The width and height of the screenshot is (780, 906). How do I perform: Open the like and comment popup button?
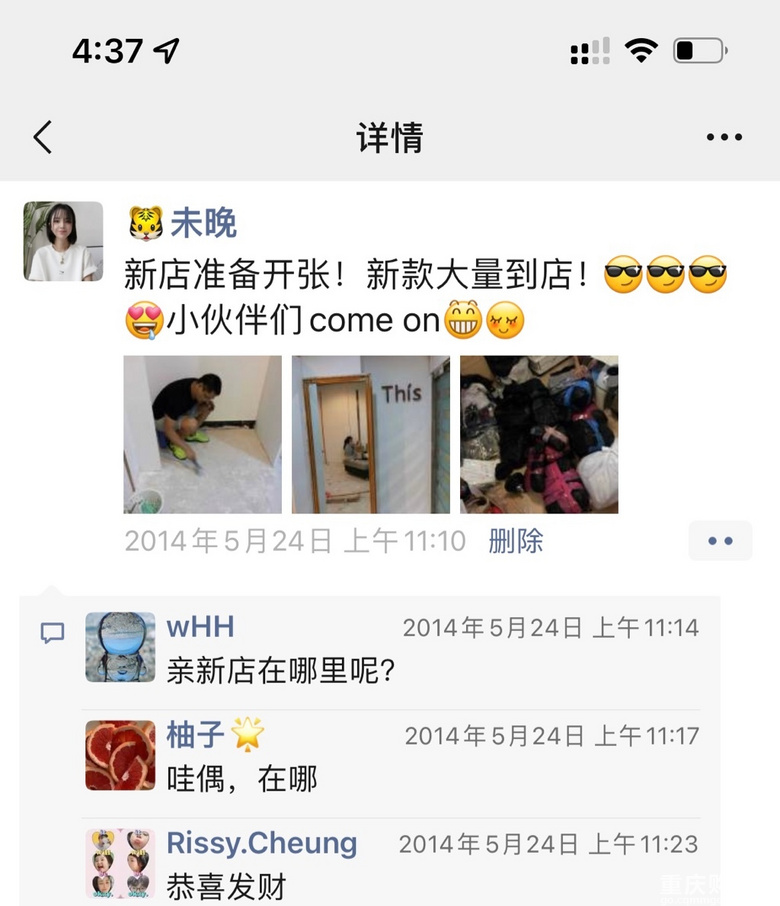(x=720, y=541)
